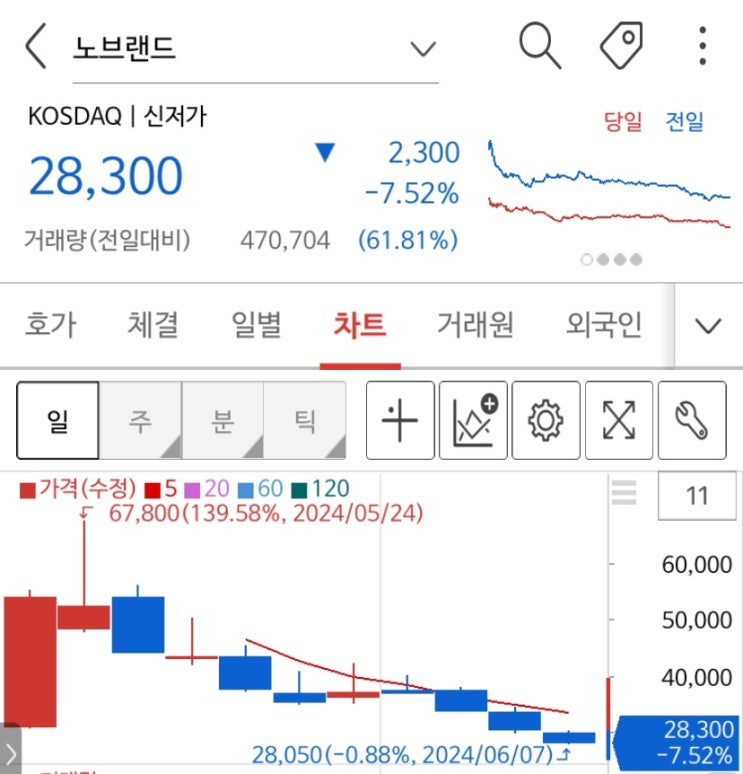Expand chart to full screen

point(619,420)
